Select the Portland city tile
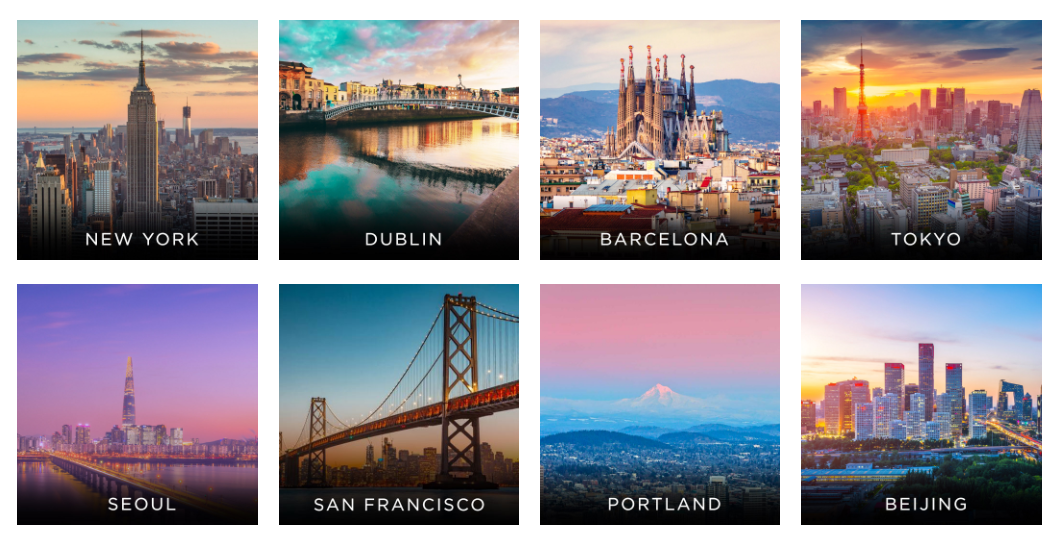This screenshot has width=1053, height=539. click(x=659, y=404)
